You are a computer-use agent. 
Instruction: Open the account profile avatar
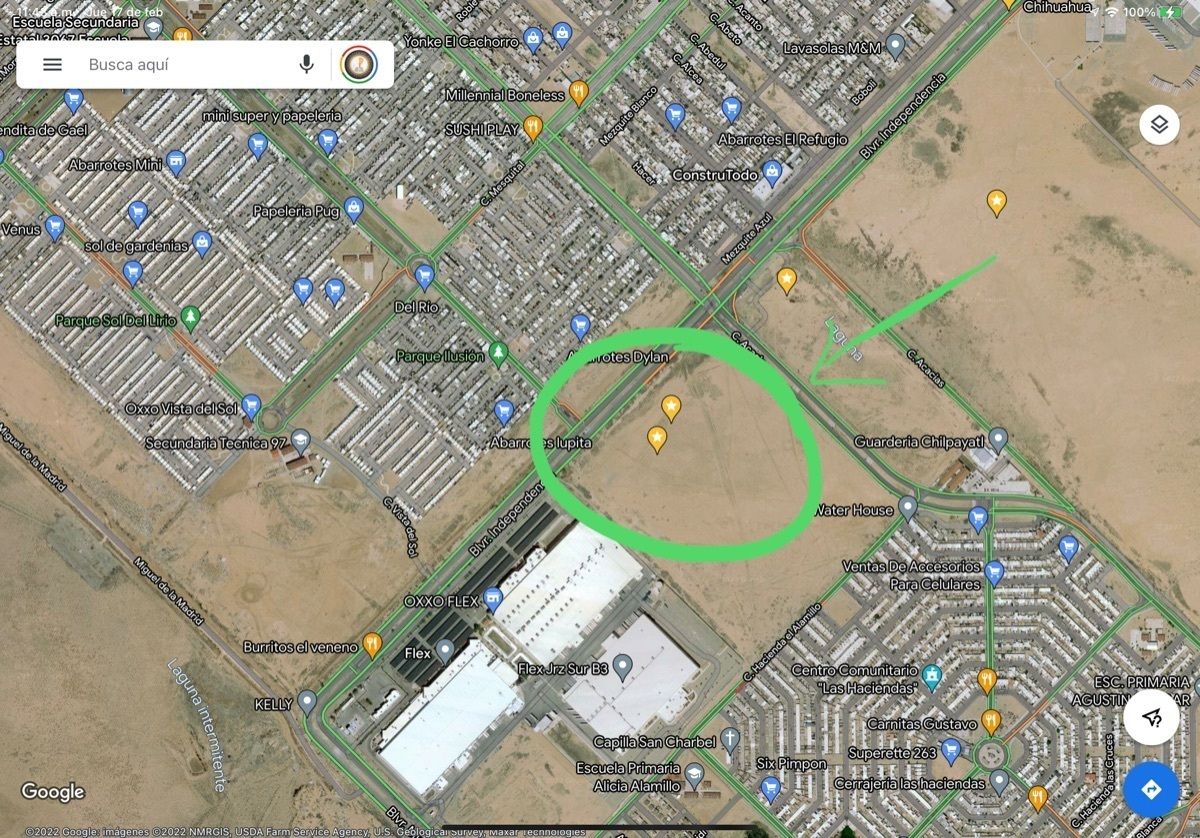pos(359,65)
